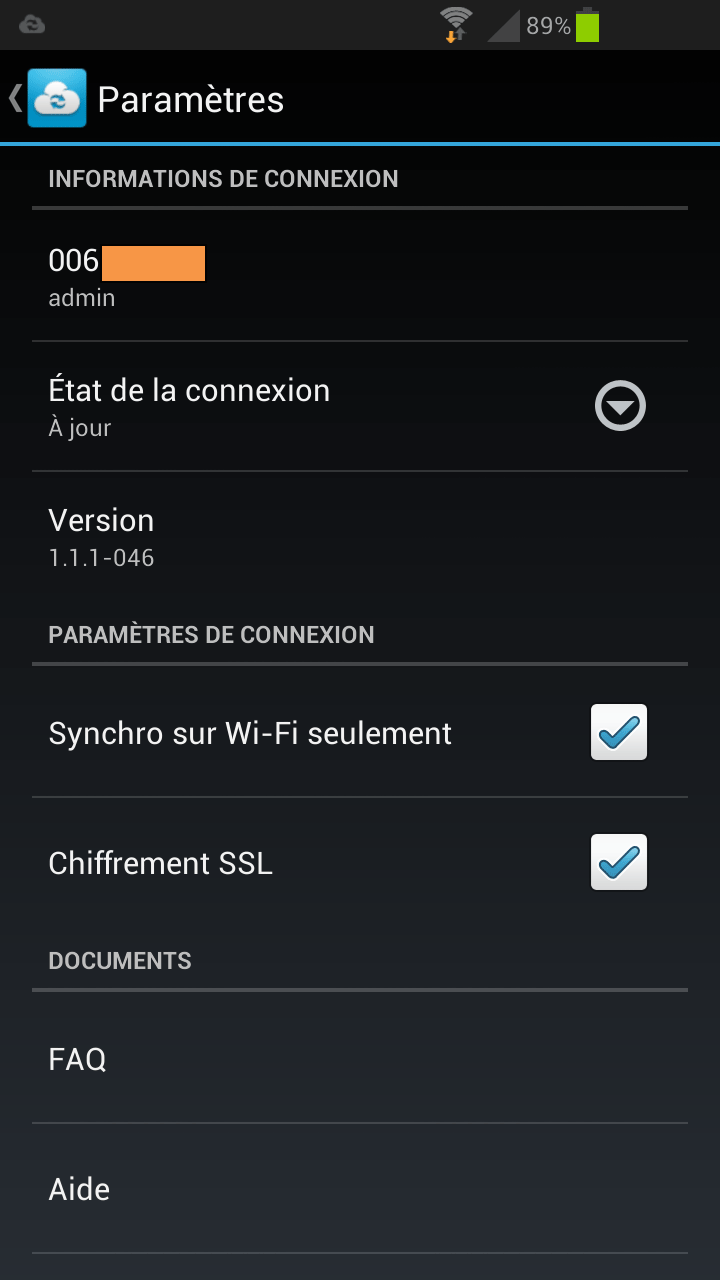Open the FAQ document
This screenshot has height=1280, width=720.
(360, 1058)
